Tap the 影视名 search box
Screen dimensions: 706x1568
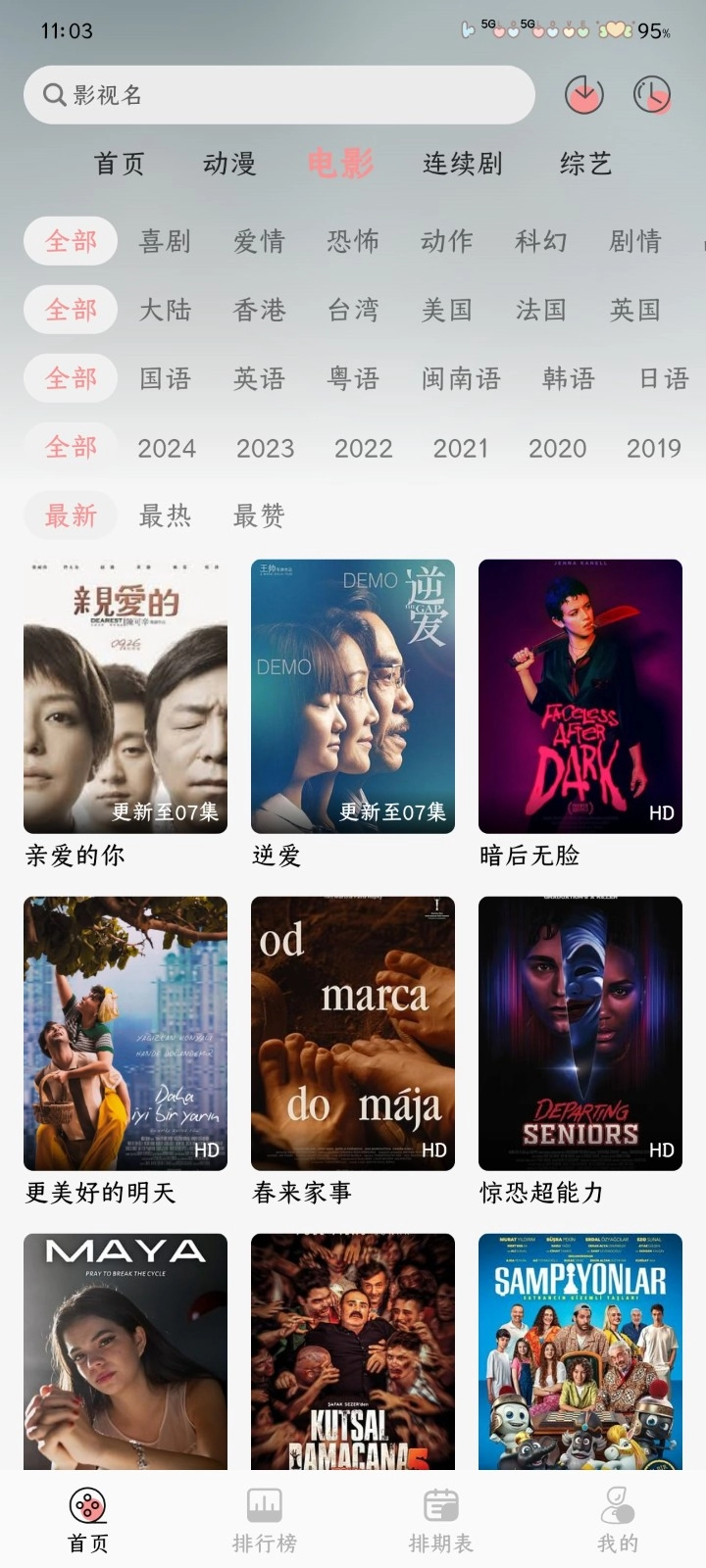click(278, 95)
